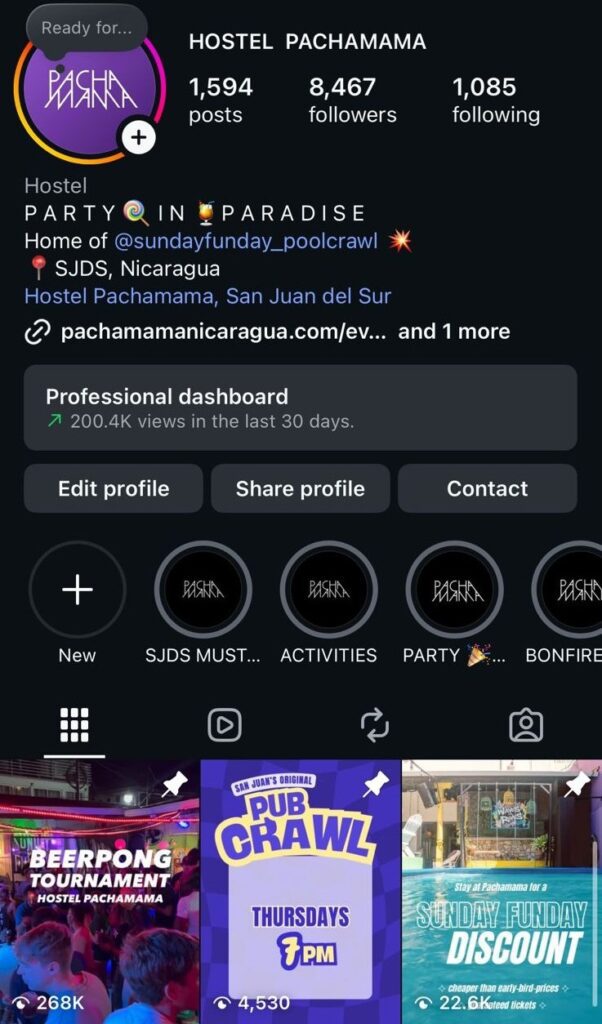Open the SJDS MUST highlight

(x=203, y=590)
